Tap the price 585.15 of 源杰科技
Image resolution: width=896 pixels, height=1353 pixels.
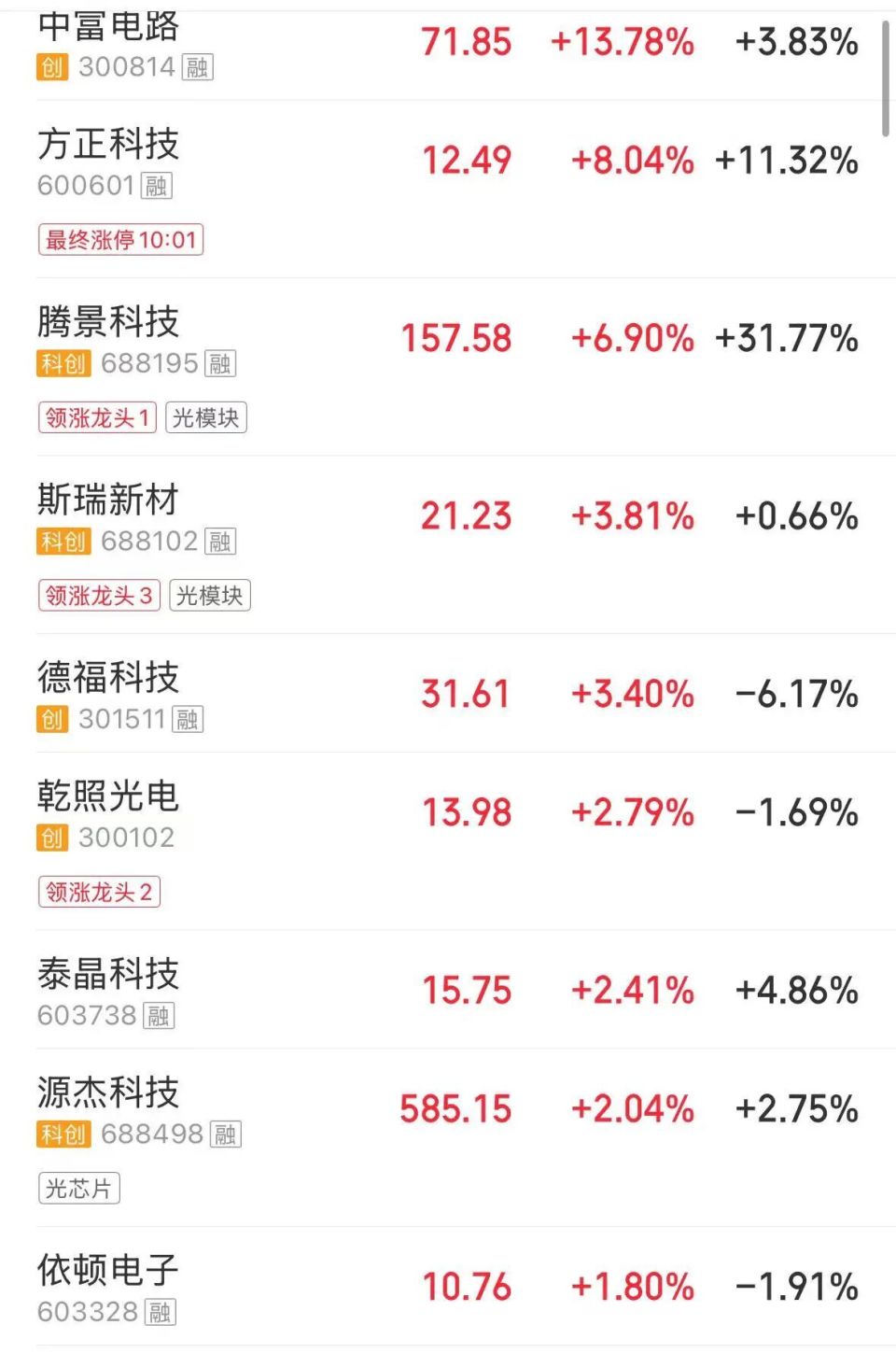[x=455, y=1109]
